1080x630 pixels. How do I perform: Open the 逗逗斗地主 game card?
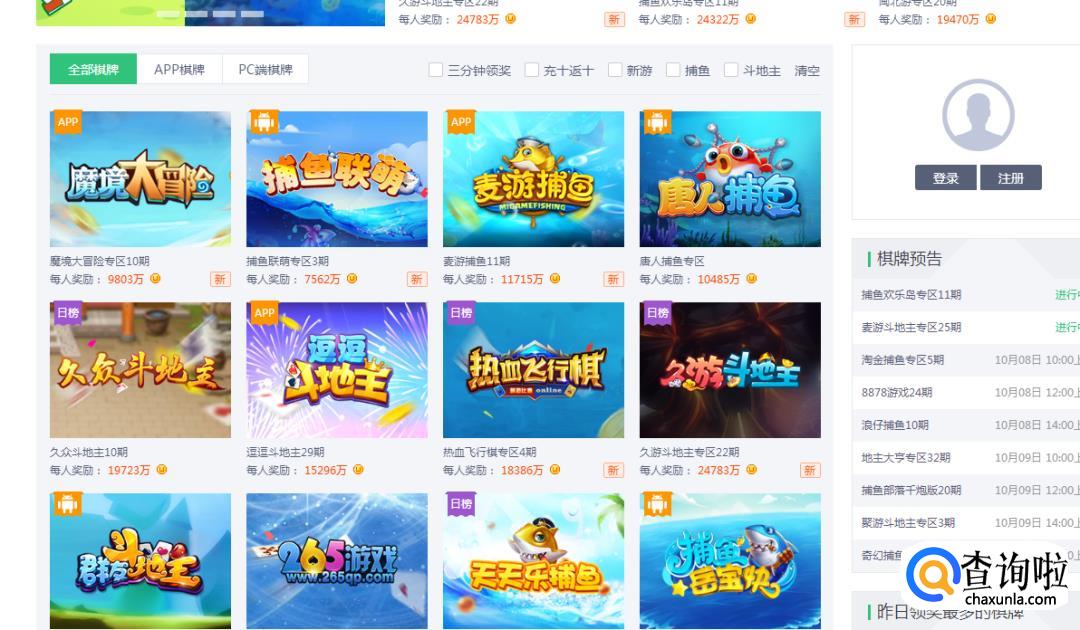(x=337, y=370)
